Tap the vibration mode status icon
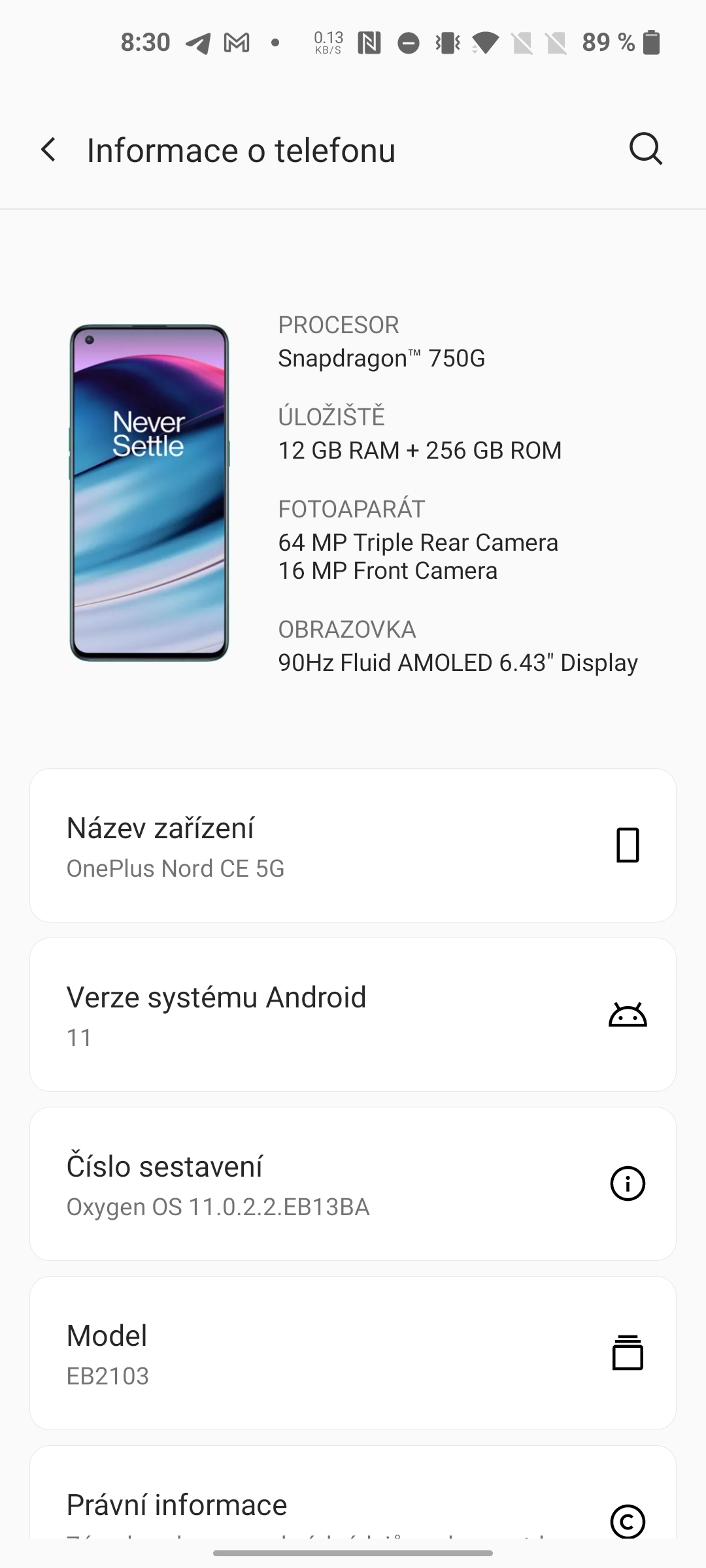706x1568 pixels. (x=448, y=42)
